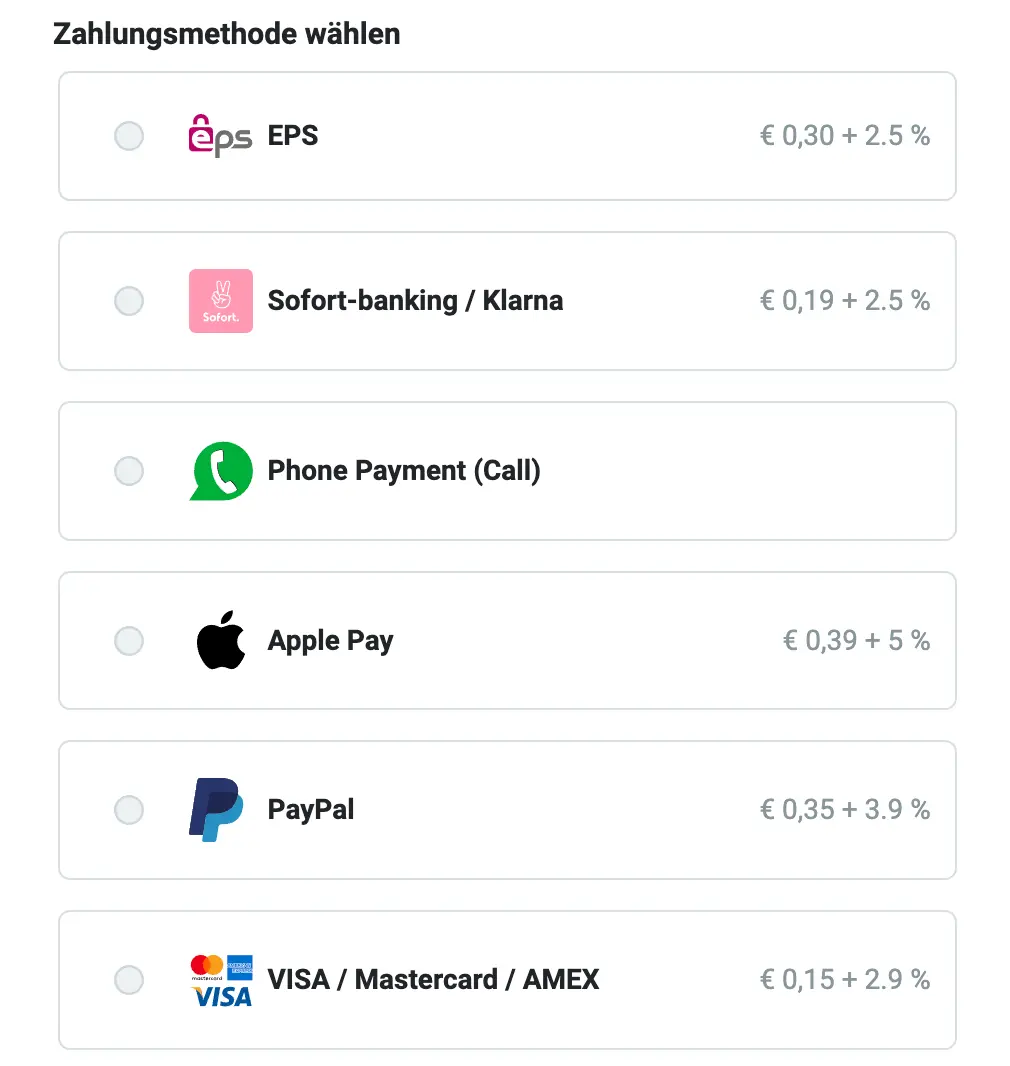Select the Phone Payment (Call) radio button
Viewport: 1010px width, 1066px height.
(x=128, y=470)
